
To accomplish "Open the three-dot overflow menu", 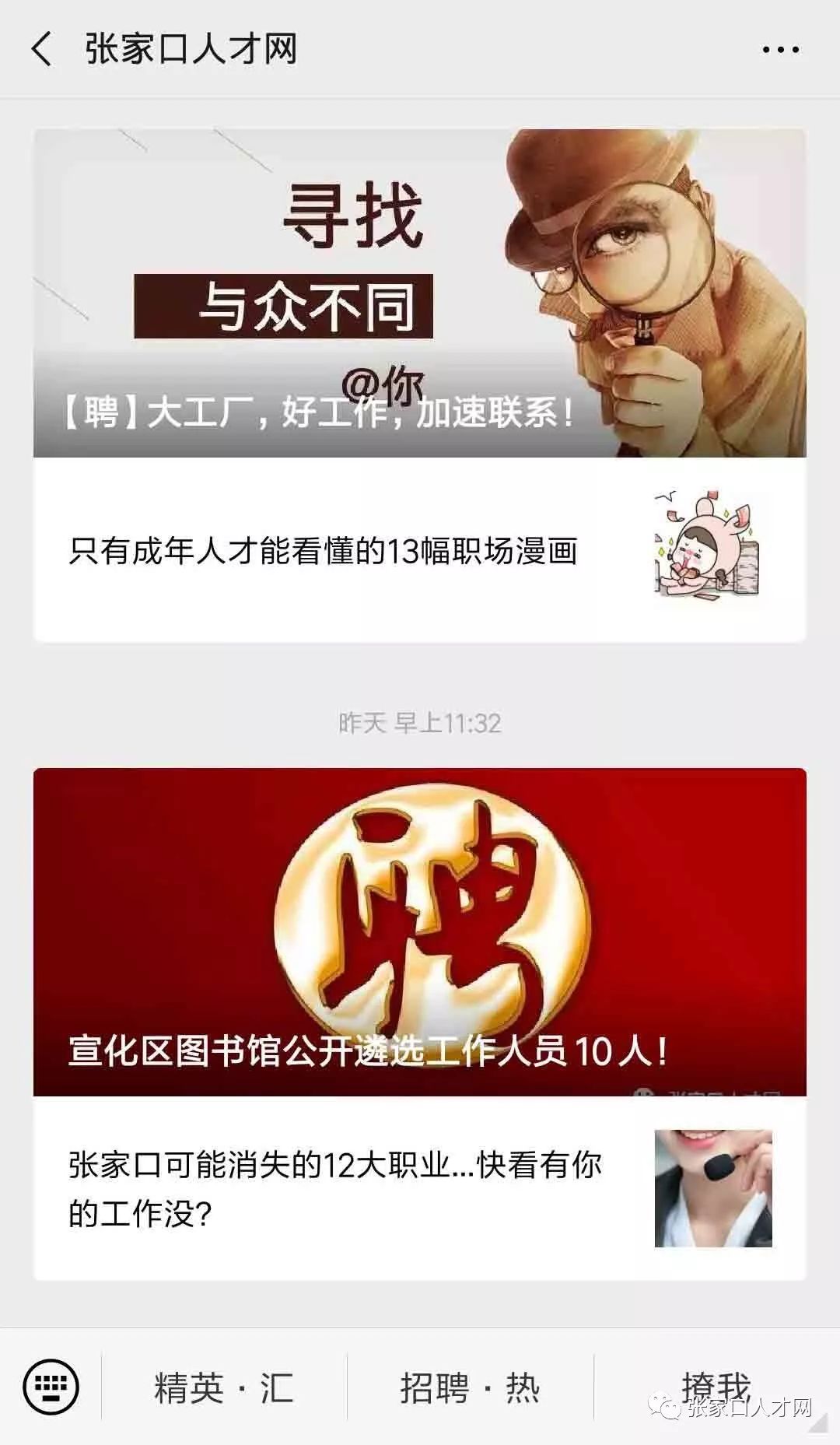I will pyautogui.click(x=780, y=50).
